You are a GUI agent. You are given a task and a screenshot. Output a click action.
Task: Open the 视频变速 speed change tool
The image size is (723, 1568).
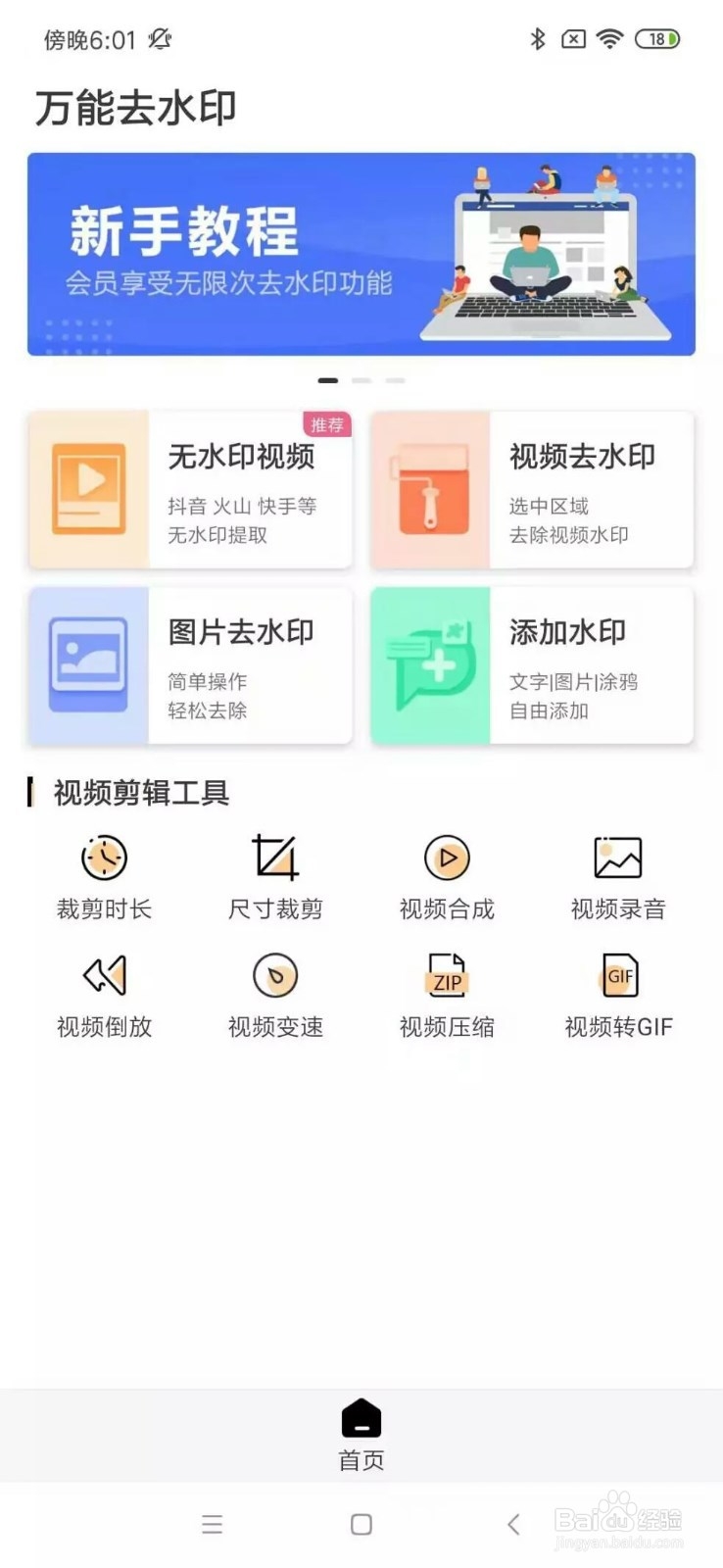(x=274, y=990)
